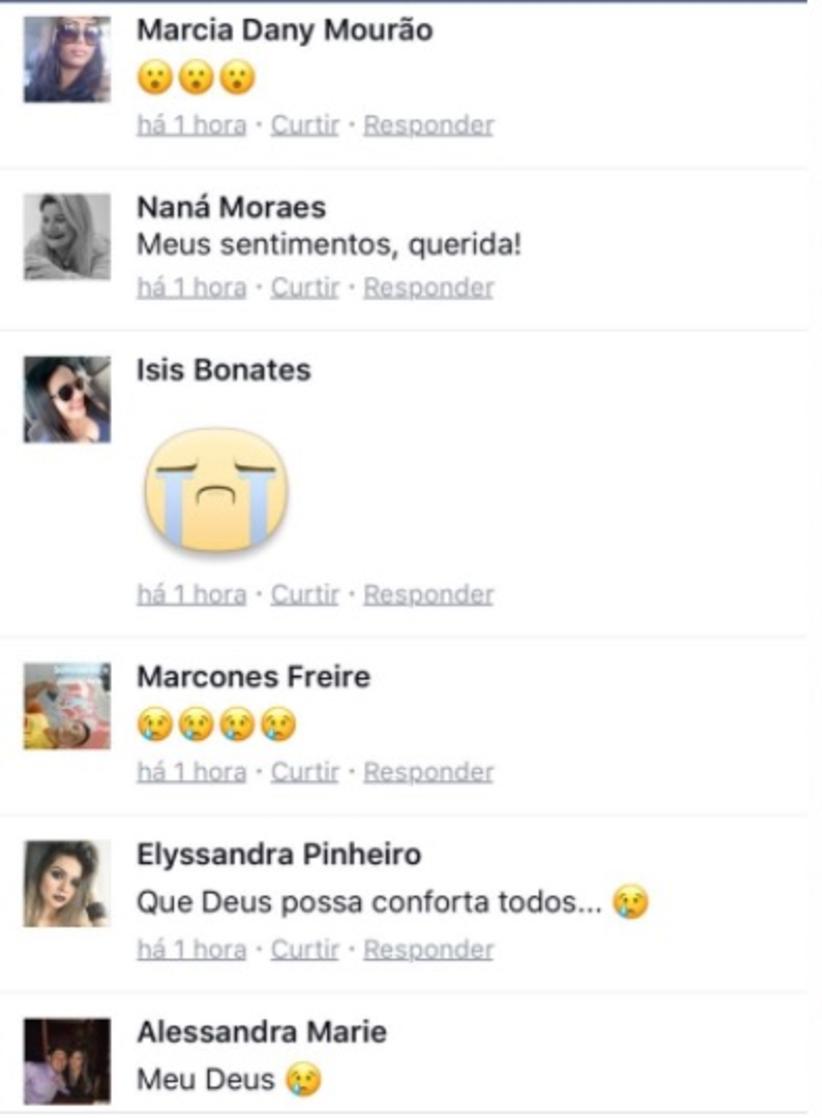Image resolution: width=822 pixels, height=1118 pixels.
Task: Open Marcones Freire's profile name
Action: (x=253, y=677)
